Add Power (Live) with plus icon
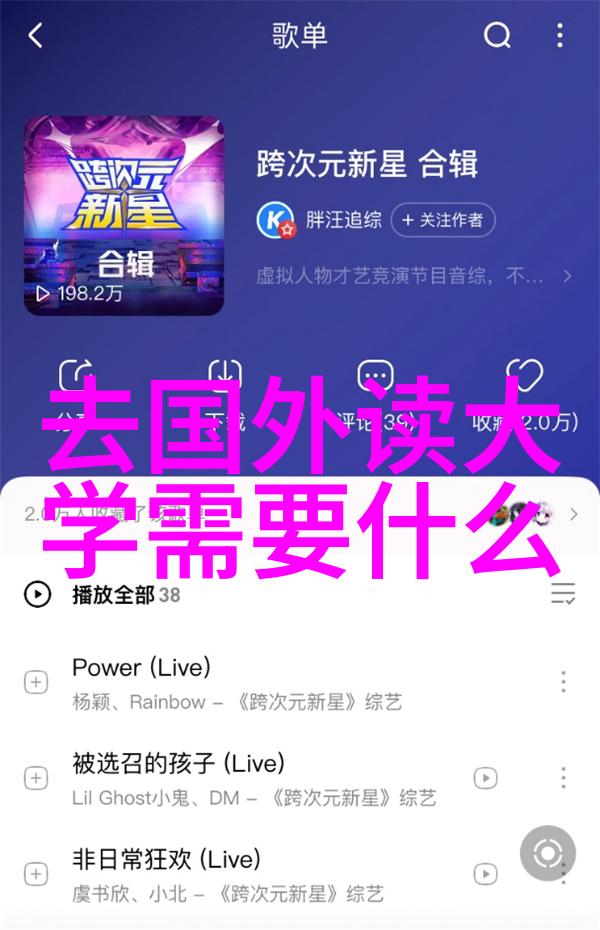Screen dimensions: 600x930 [36, 682]
